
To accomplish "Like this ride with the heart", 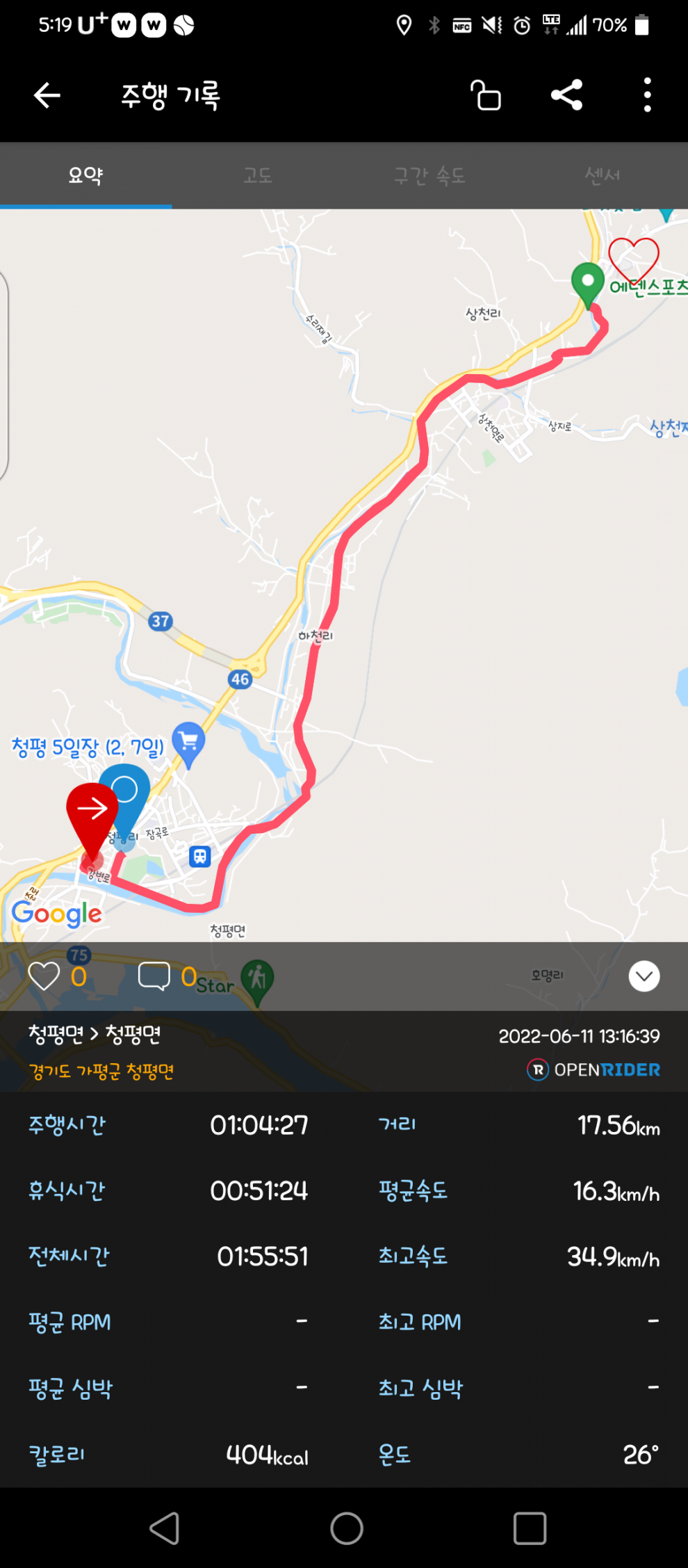I will 44,976.
